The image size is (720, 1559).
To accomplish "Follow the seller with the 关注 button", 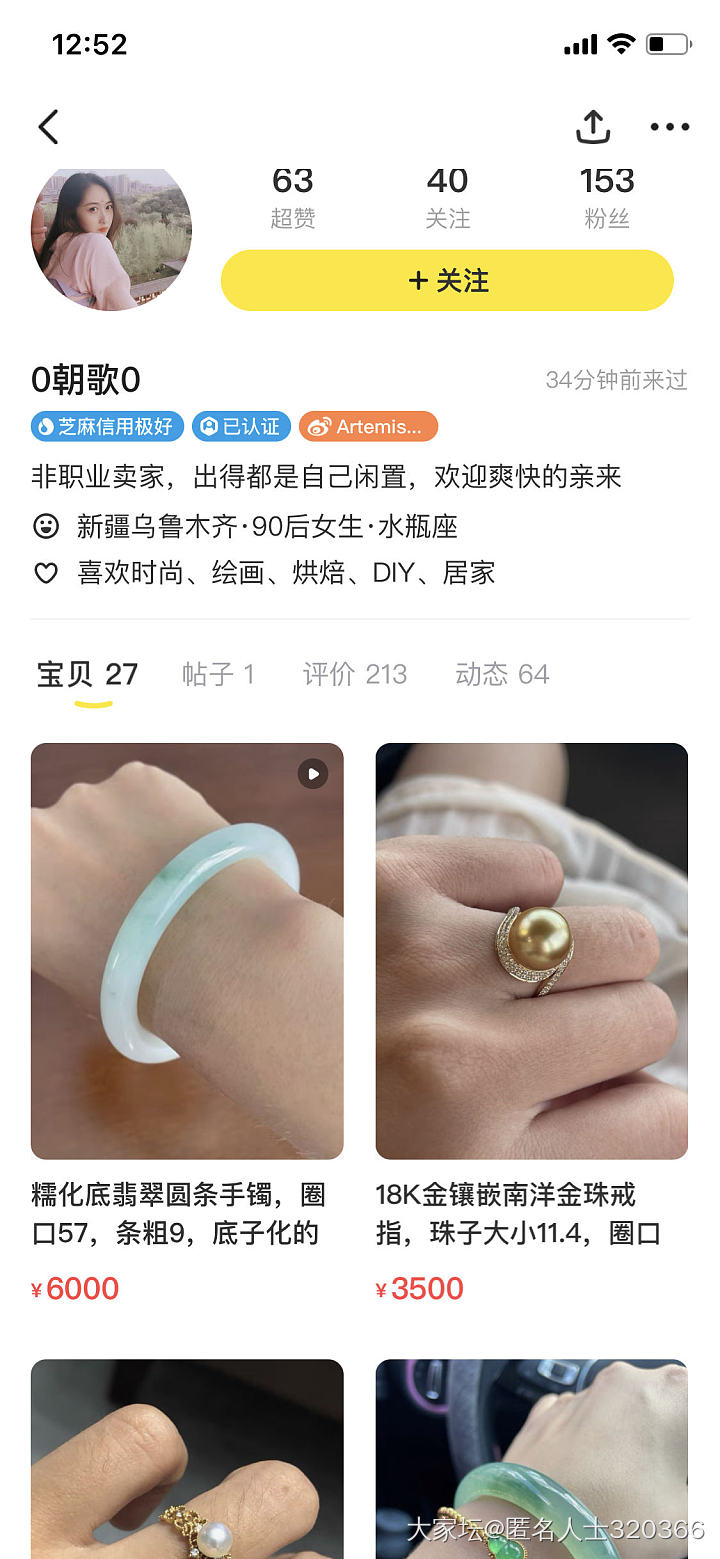I will tap(447, 281).
